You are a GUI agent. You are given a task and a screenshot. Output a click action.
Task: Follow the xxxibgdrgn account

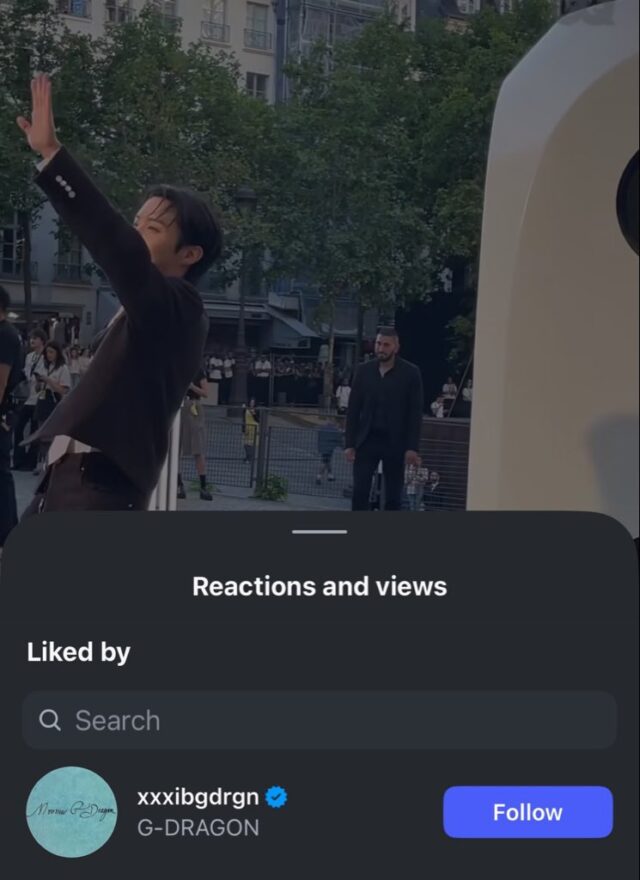pos(527,812)
